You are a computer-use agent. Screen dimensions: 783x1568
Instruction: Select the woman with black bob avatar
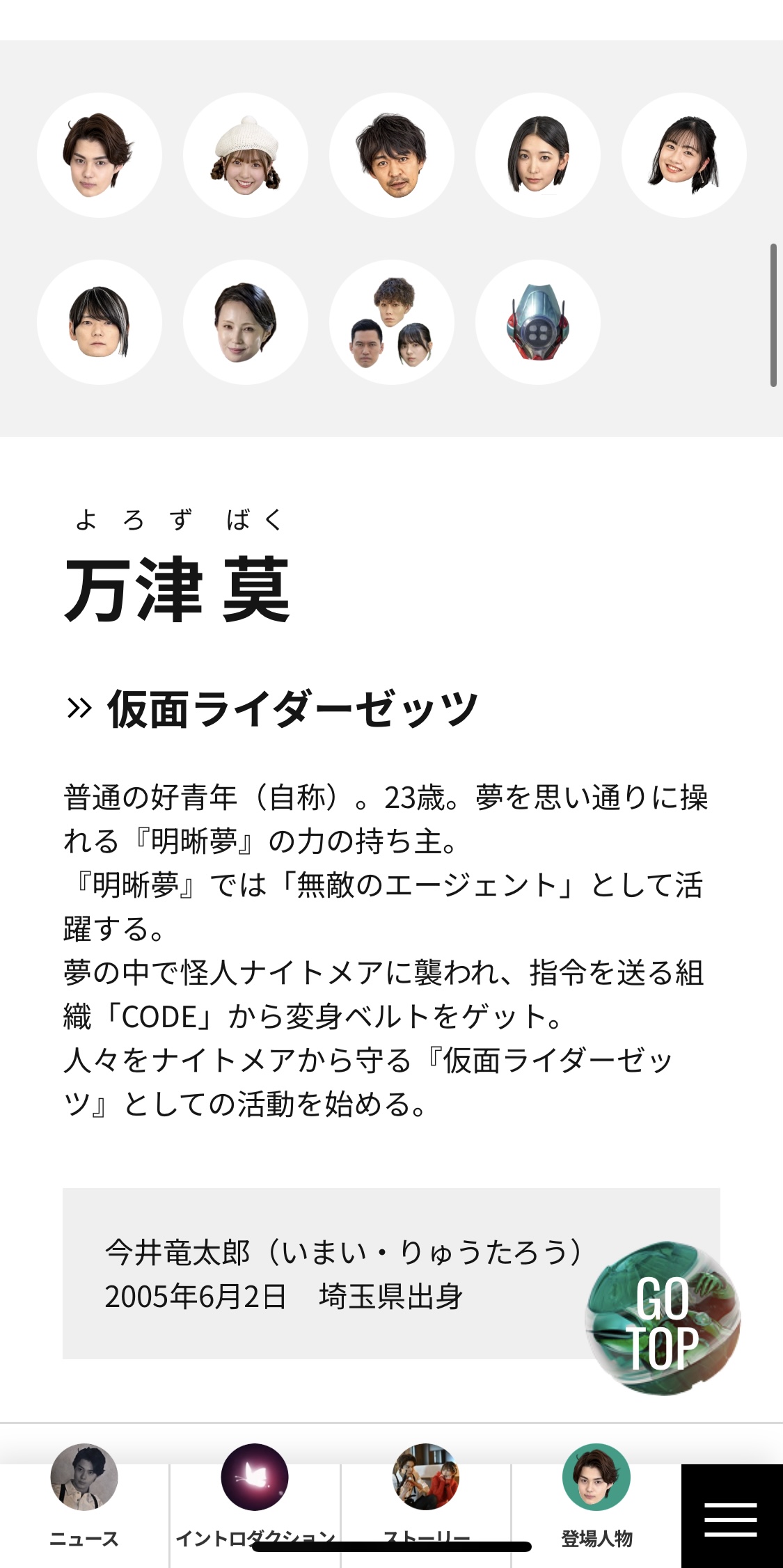click(x=538, y=155)
